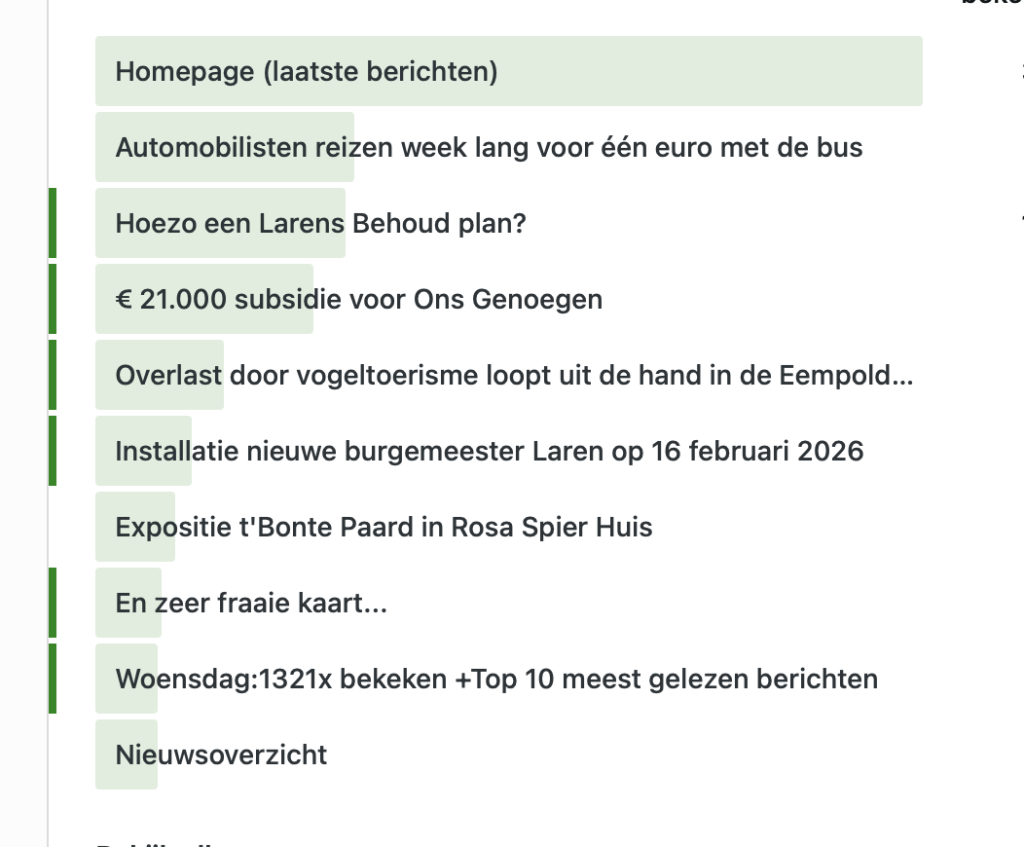Open the En zeer fraaie kaart... row

pyautogui.click(x=251, y=604)
